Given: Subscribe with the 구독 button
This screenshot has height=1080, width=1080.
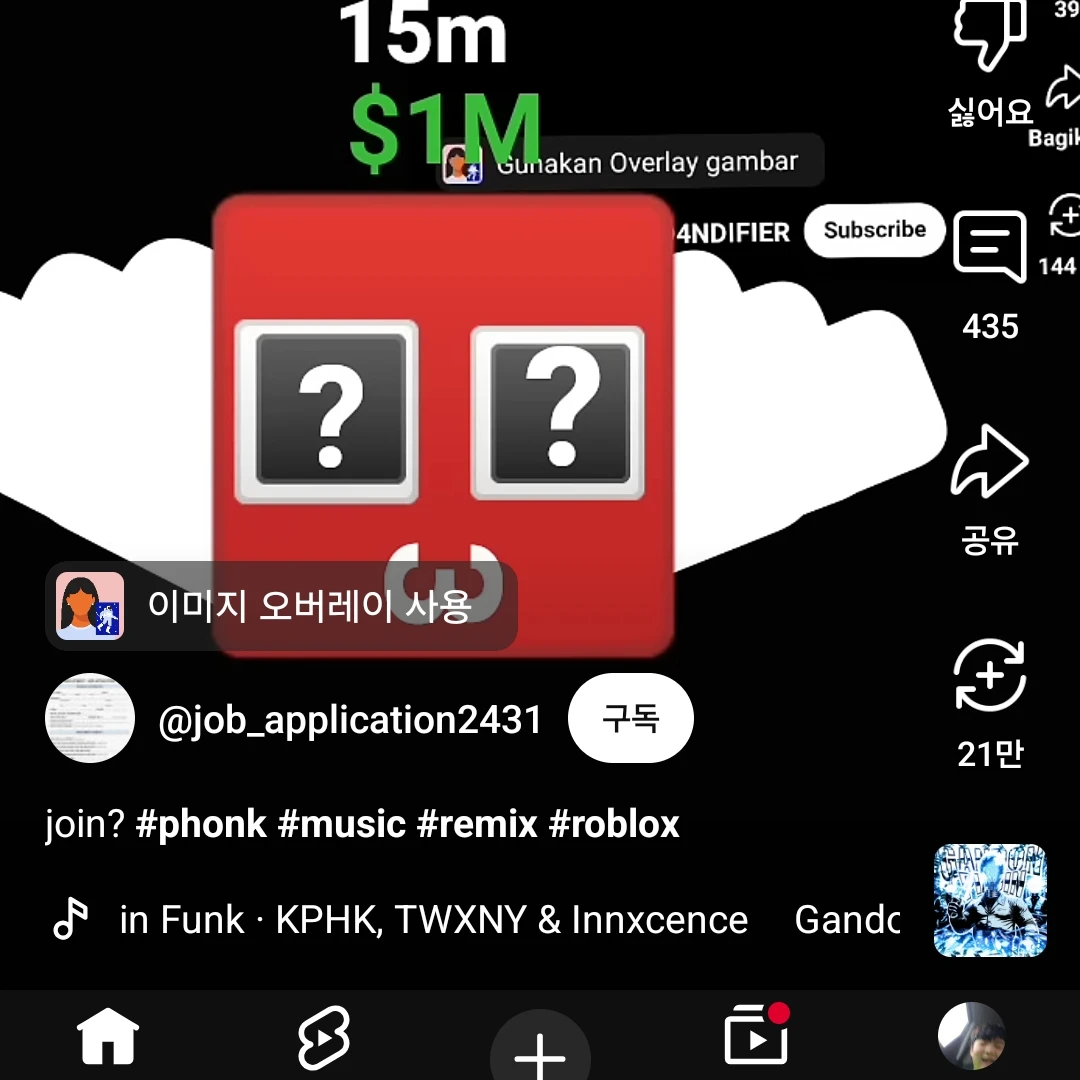Looking at the screenshot, I should tap(630, 718).
